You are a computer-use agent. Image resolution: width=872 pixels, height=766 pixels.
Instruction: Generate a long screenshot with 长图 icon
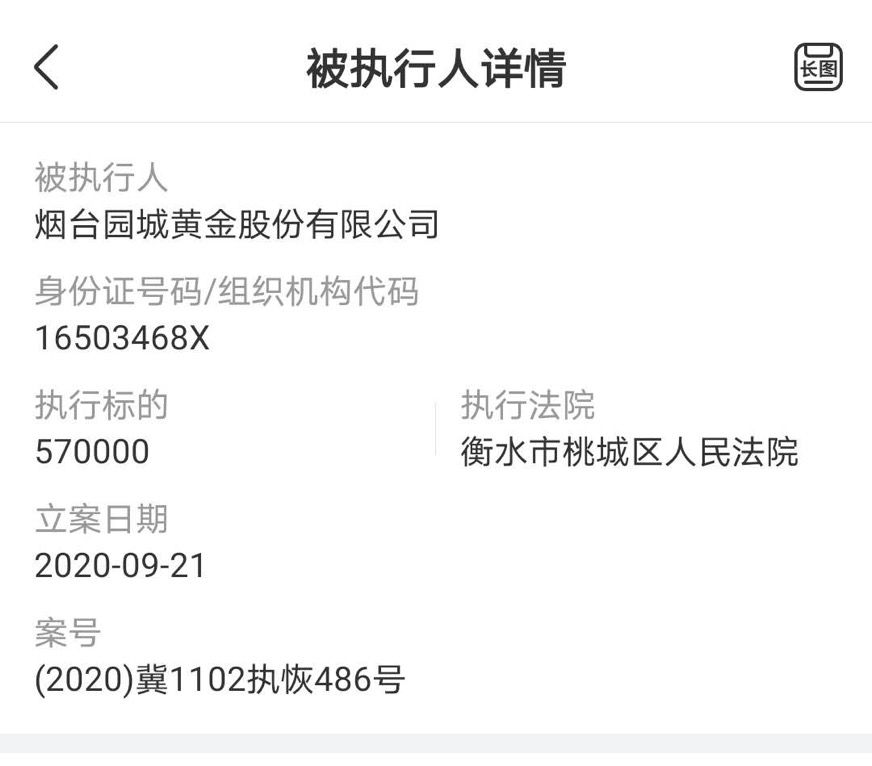[818, 68]
